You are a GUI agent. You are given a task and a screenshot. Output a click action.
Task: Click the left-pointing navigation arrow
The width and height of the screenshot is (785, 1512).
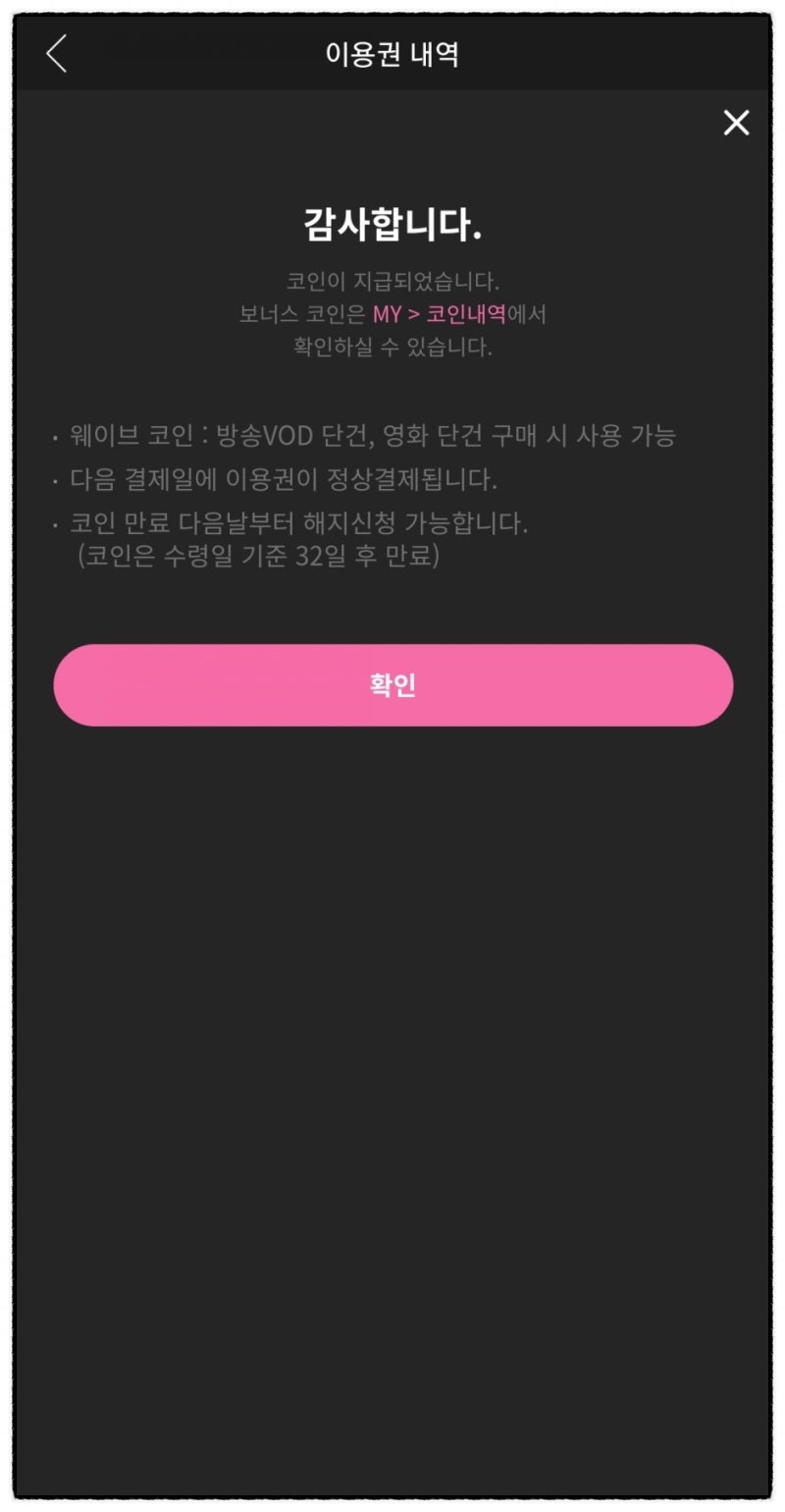pos(56,55)
